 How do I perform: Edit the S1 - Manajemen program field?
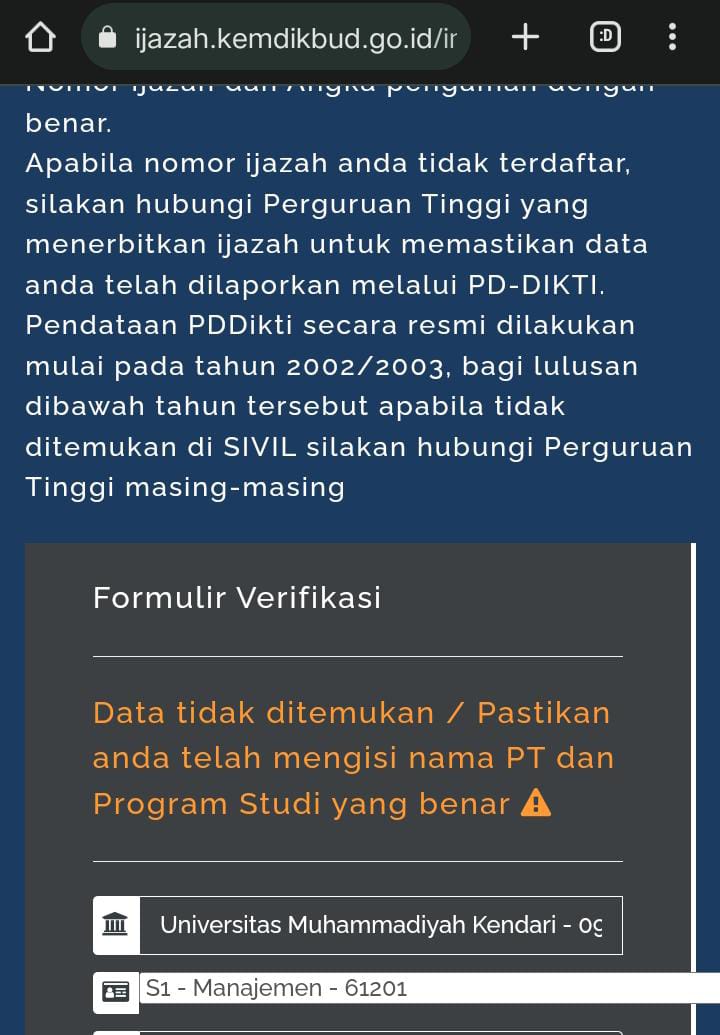(x=420, y=989)
